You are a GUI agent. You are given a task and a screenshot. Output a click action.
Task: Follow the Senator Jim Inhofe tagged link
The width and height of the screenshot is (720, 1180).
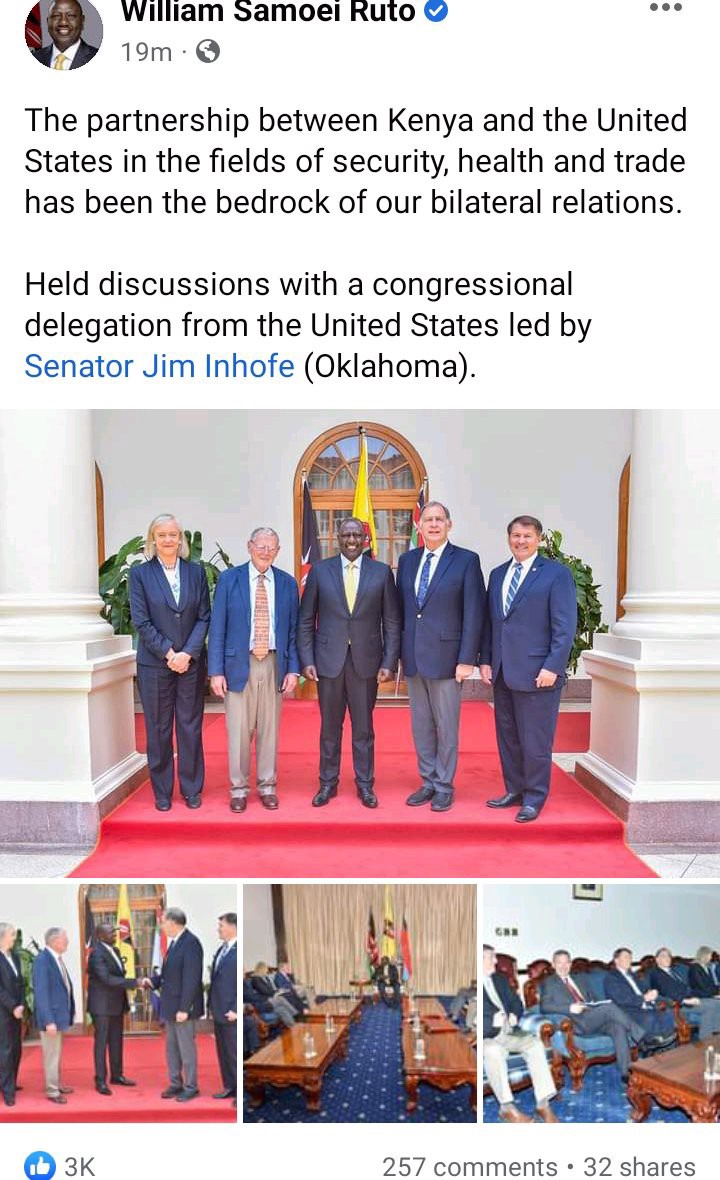(159, 366)
